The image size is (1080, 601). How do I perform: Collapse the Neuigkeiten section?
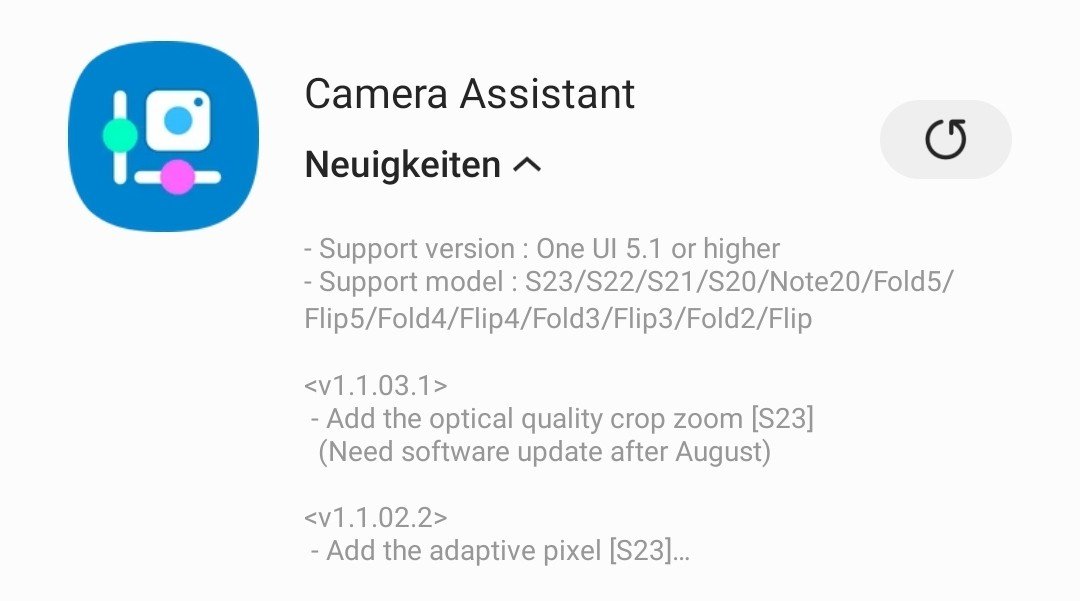click(526, 164)
